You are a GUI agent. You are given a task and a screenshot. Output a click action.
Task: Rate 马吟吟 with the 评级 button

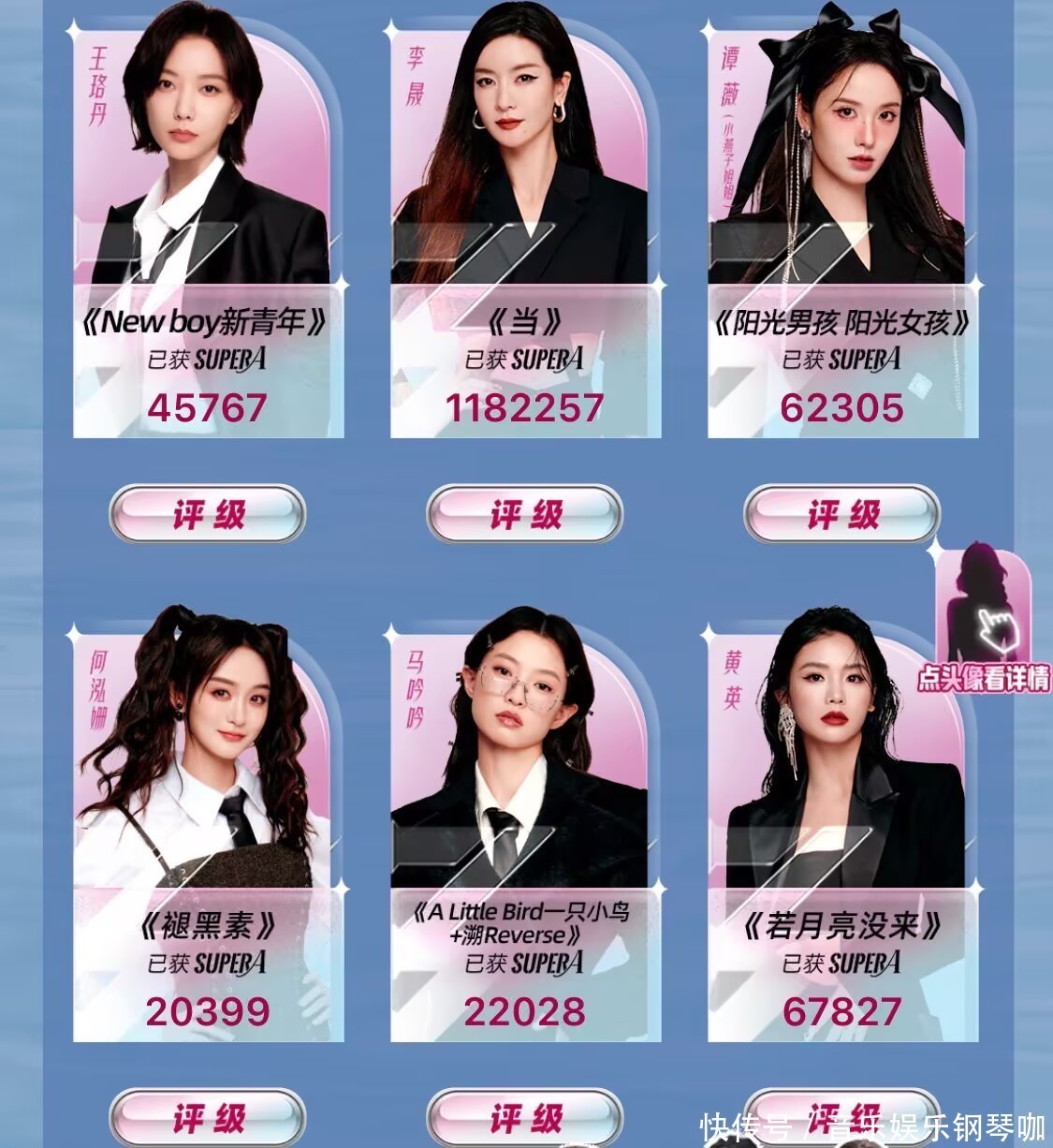(524, 1117)
